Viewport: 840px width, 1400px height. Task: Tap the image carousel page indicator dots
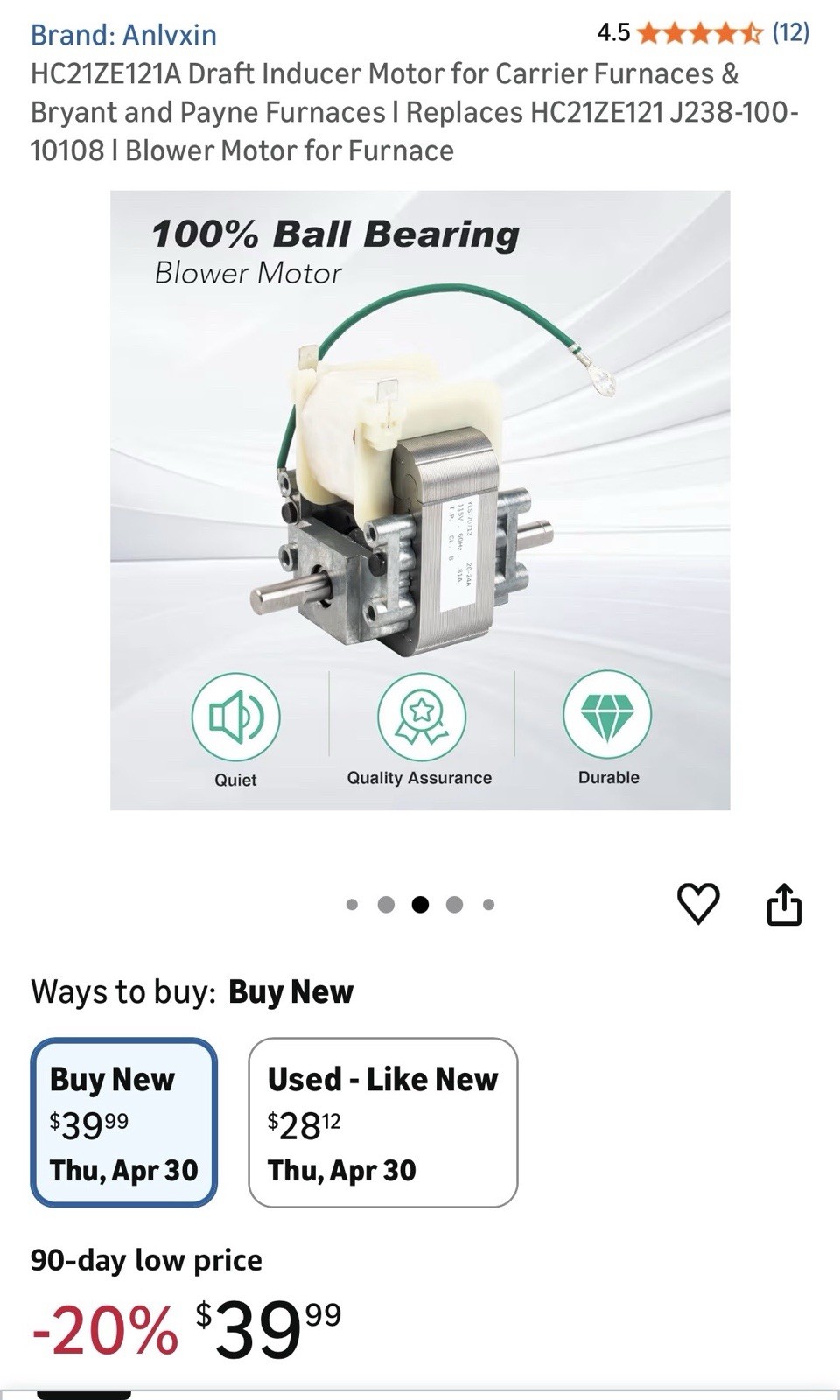pos(420,905)
